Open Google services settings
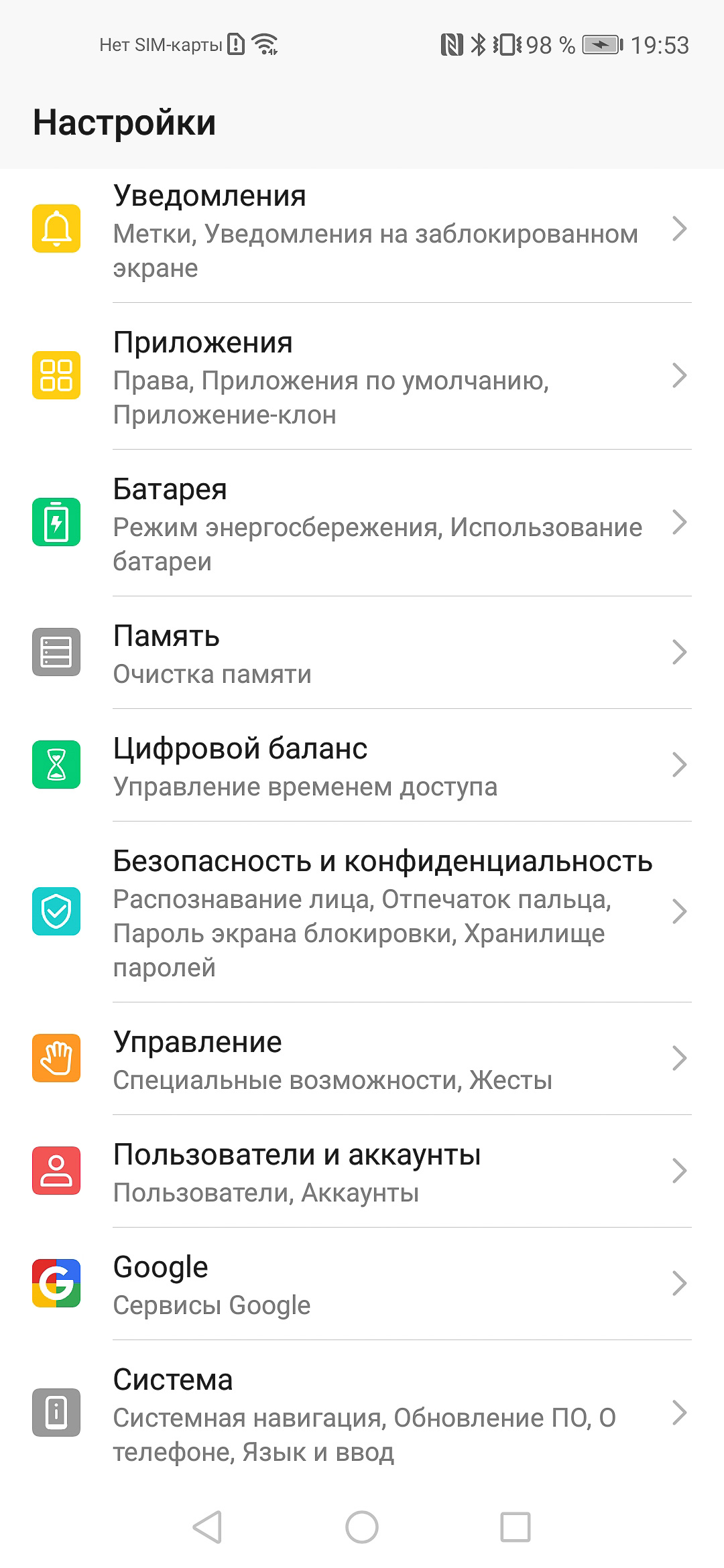The height and width of the screenshot is (1568, 724). tap(362, 1284)
